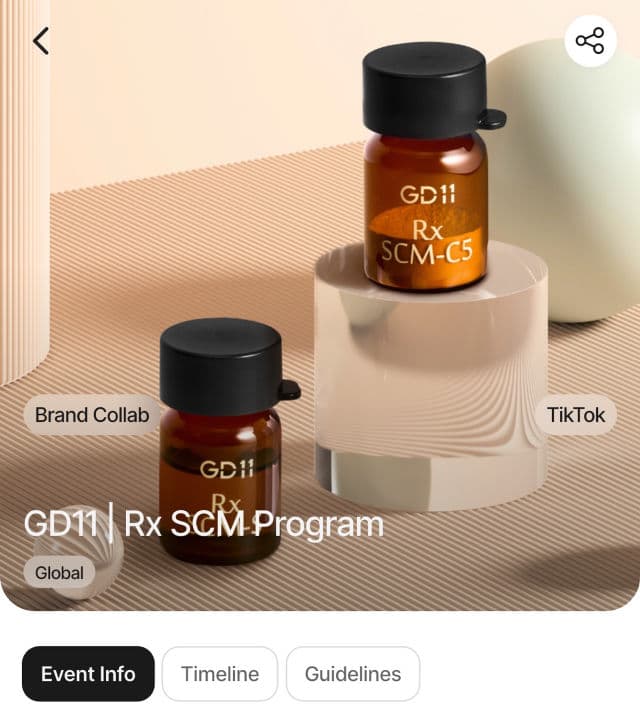Image resolution: width=640 pixels, height=722 pixels.
Task: Switch to the Timeline tab
Action: point(220,674)
